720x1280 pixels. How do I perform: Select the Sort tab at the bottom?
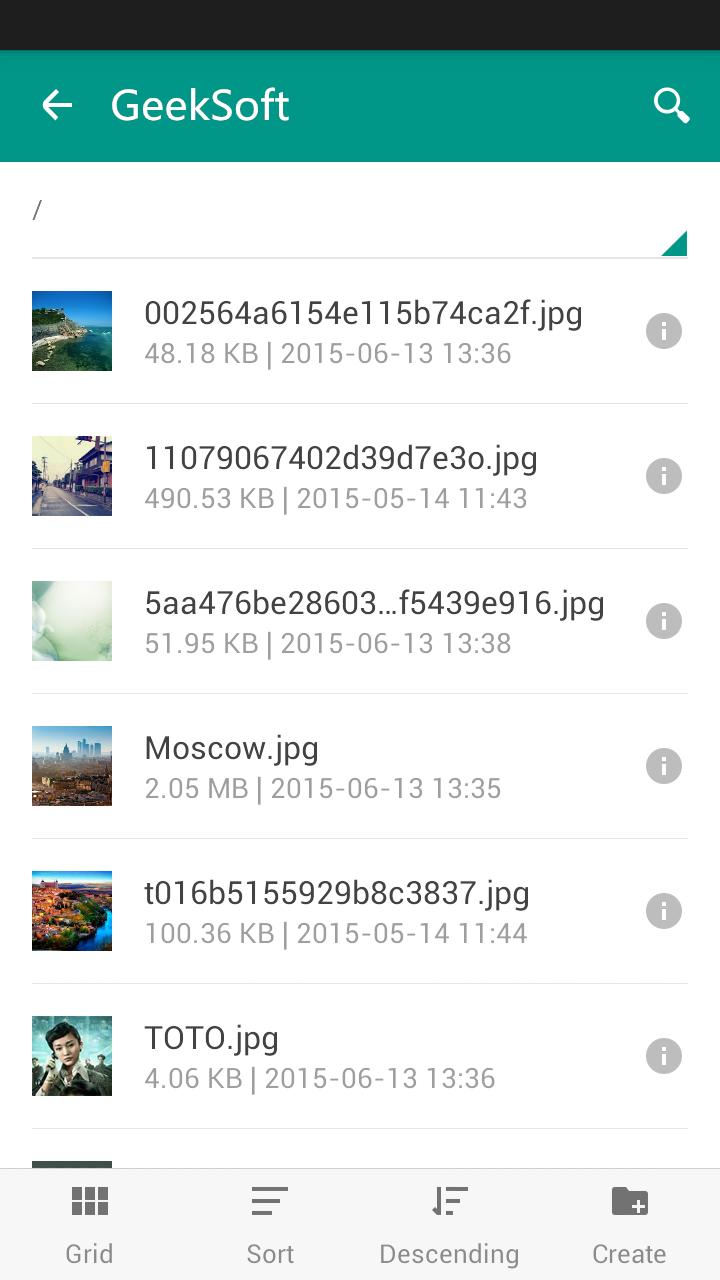(269, 1220)
